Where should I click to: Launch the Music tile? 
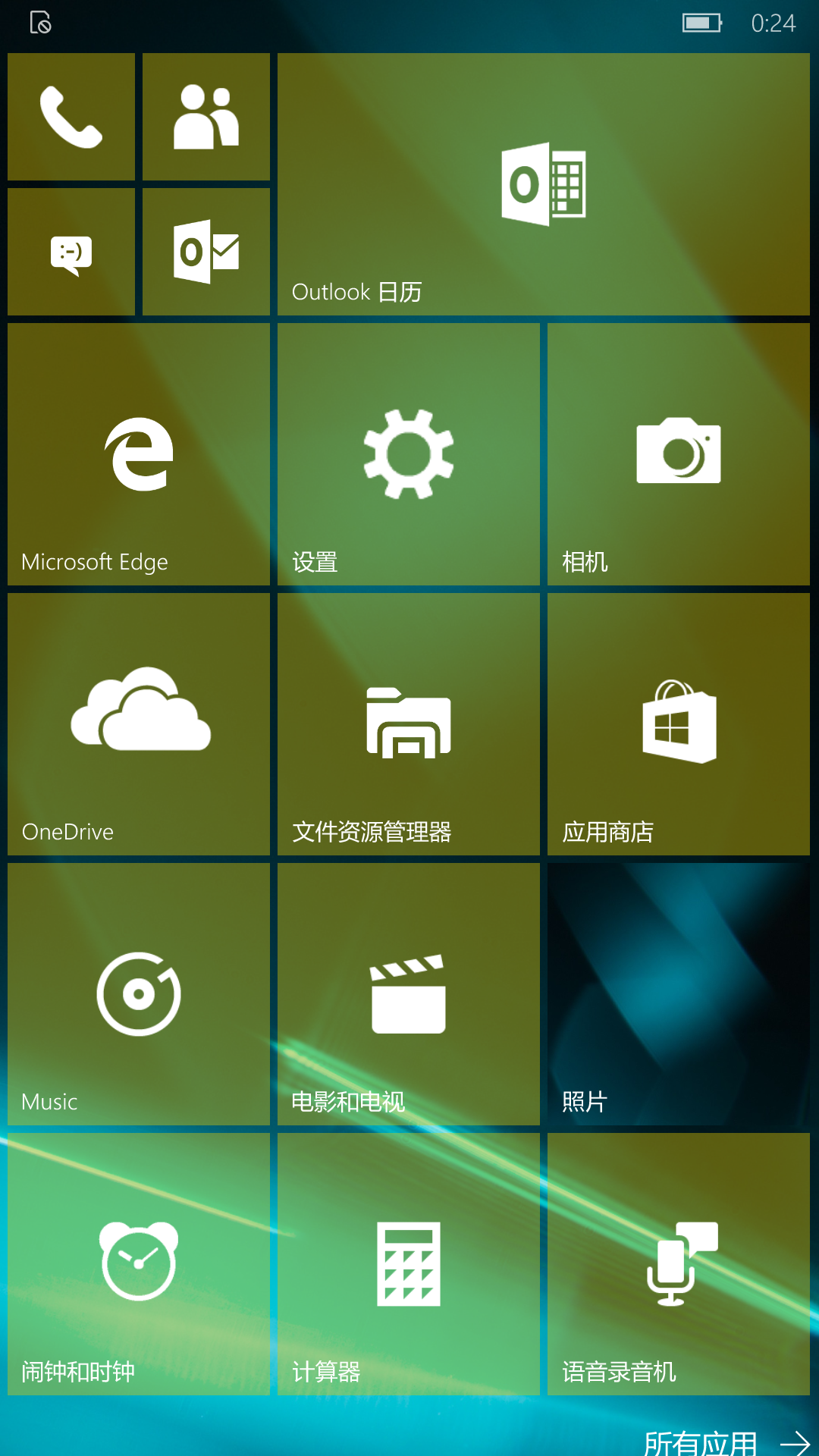pos(139,994)
